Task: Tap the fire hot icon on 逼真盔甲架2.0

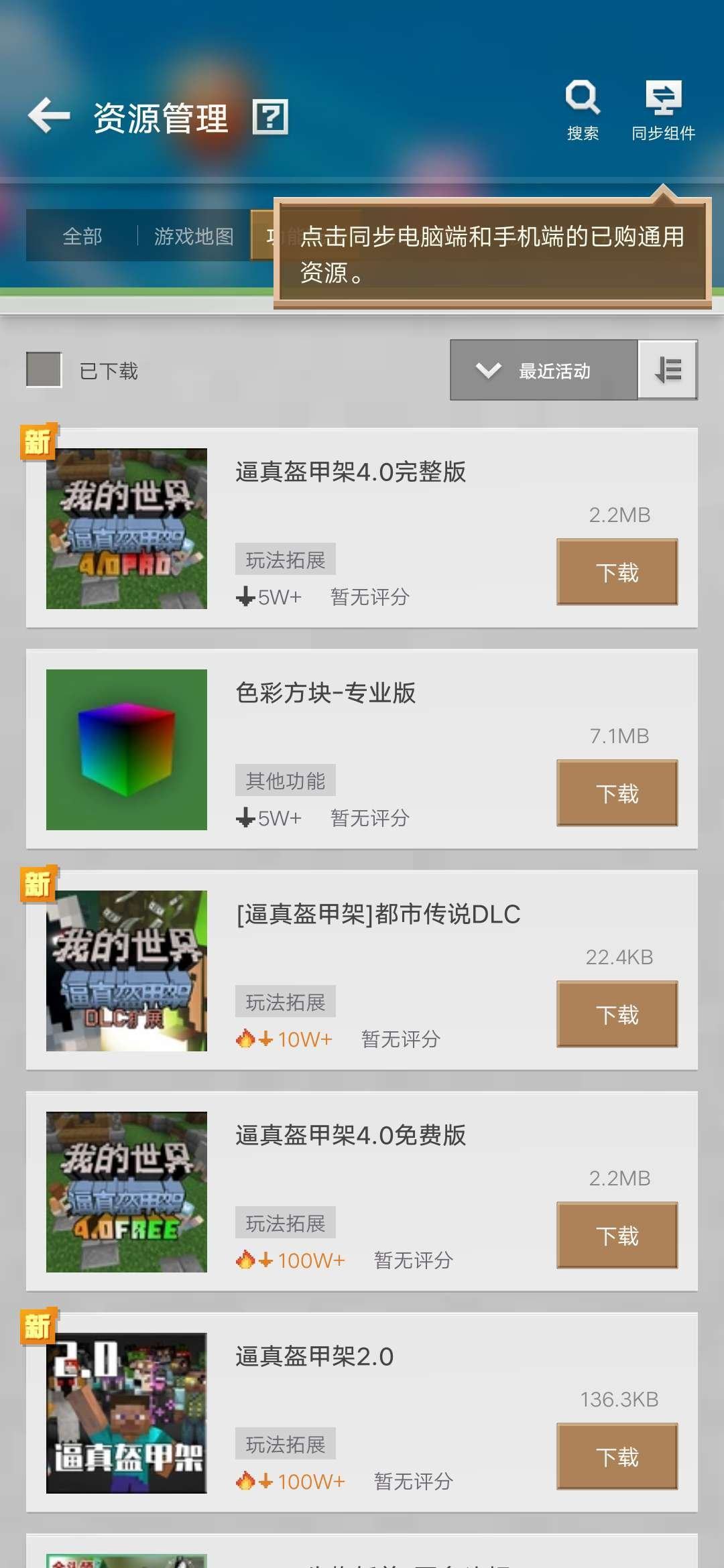Action: point(247,1480)
